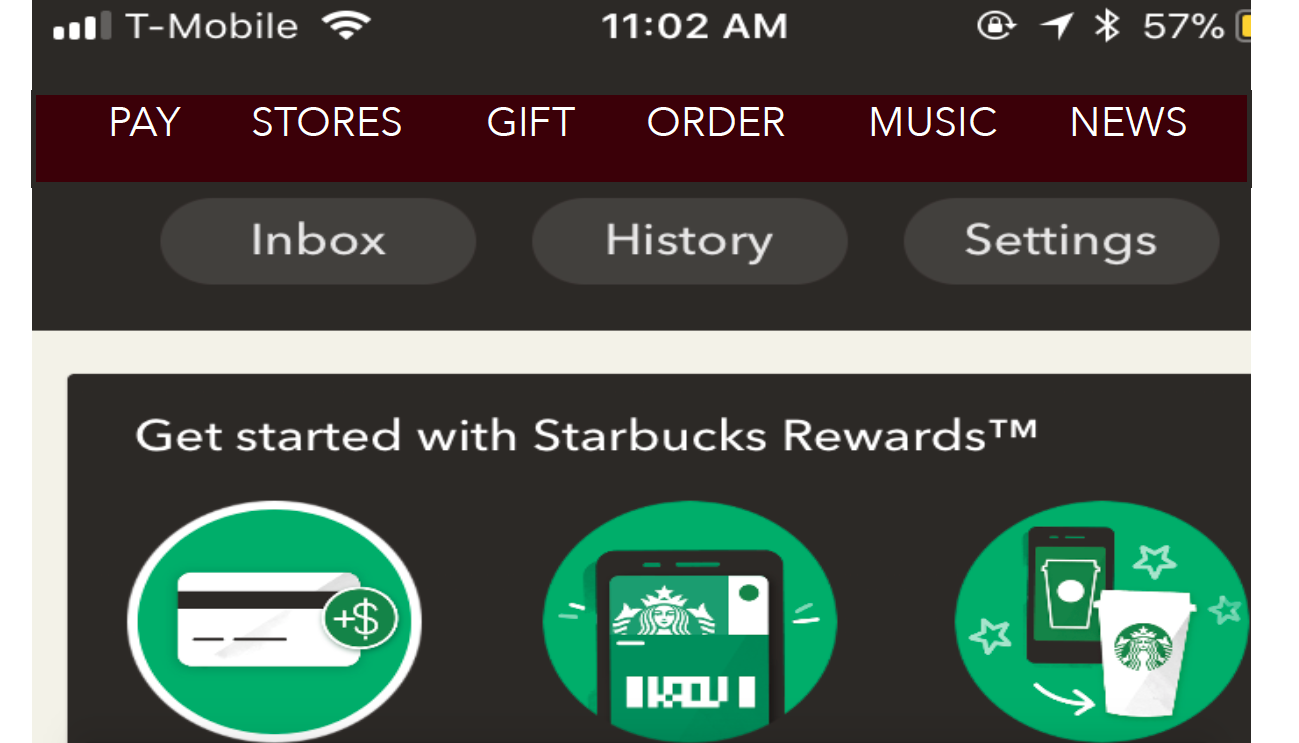The height and width of the screenshot is (743, 1299).
Task: Select the GIFT tab
Action: coord(530,123)
